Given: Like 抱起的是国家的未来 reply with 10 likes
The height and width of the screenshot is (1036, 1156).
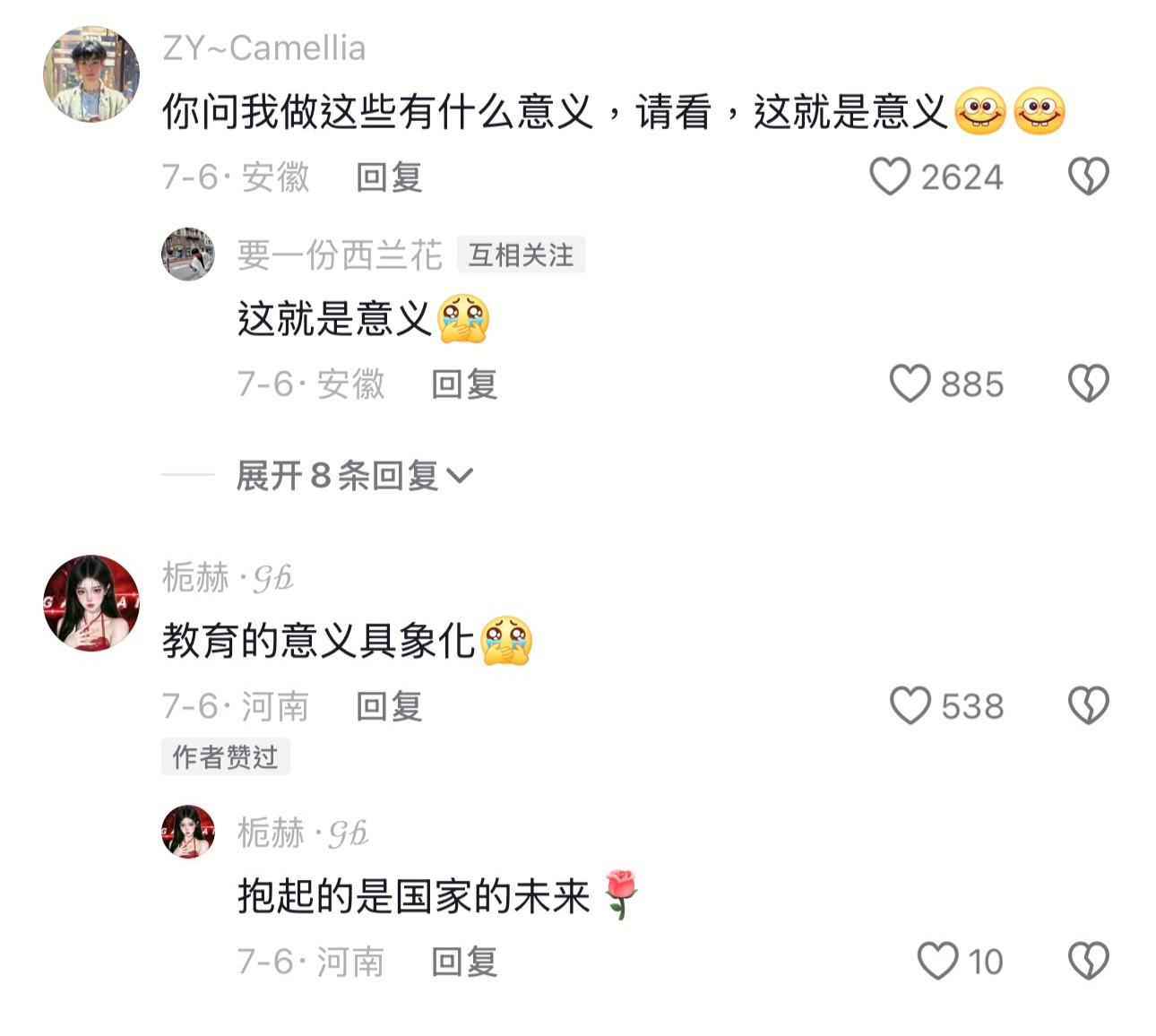Looking at the screenshot, I should click(937, 961).
